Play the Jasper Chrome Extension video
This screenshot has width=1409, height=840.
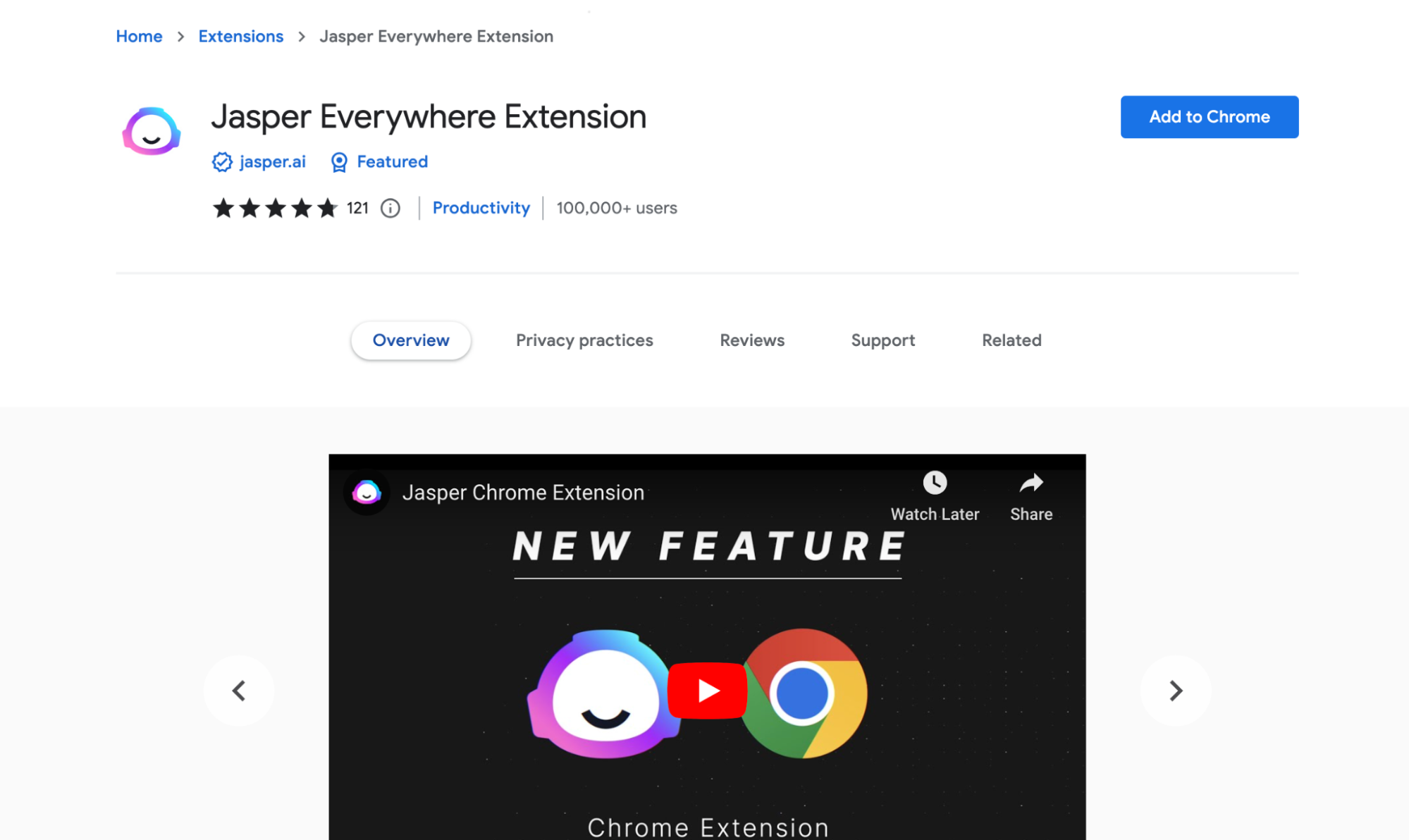[707, 691]
